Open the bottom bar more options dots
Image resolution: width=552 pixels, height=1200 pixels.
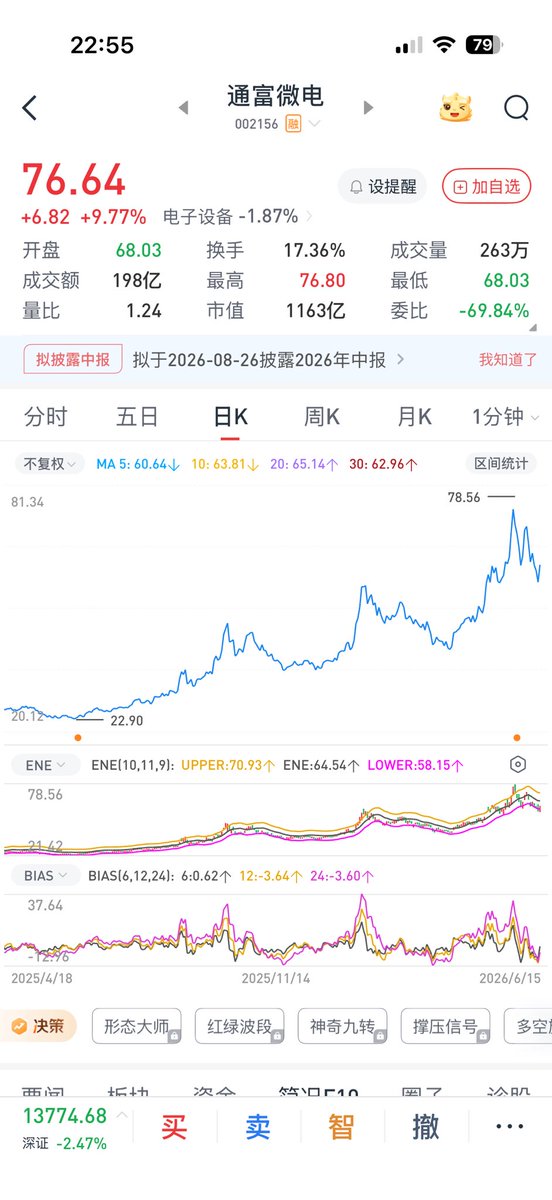click(509, 1127)
